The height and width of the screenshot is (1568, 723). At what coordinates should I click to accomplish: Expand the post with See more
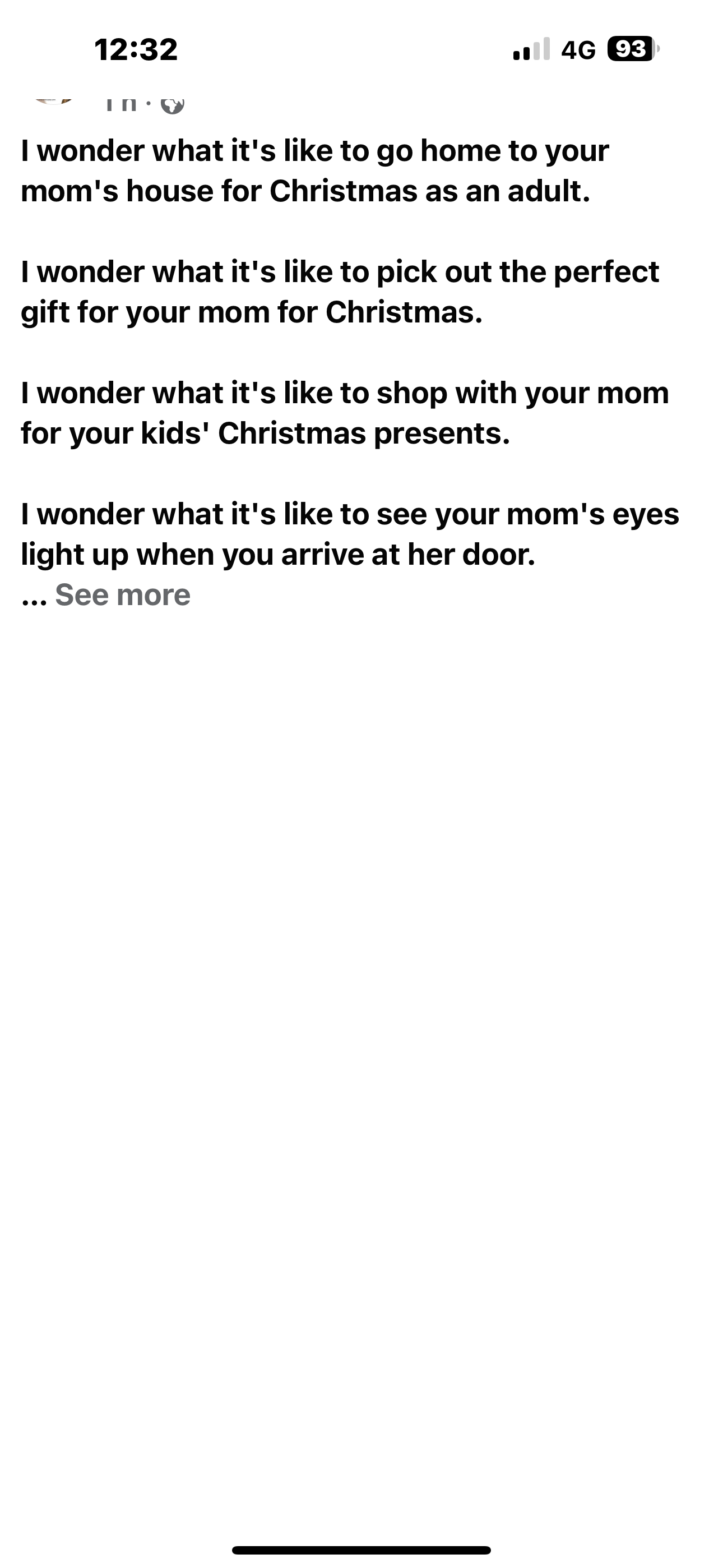[122, 594]
